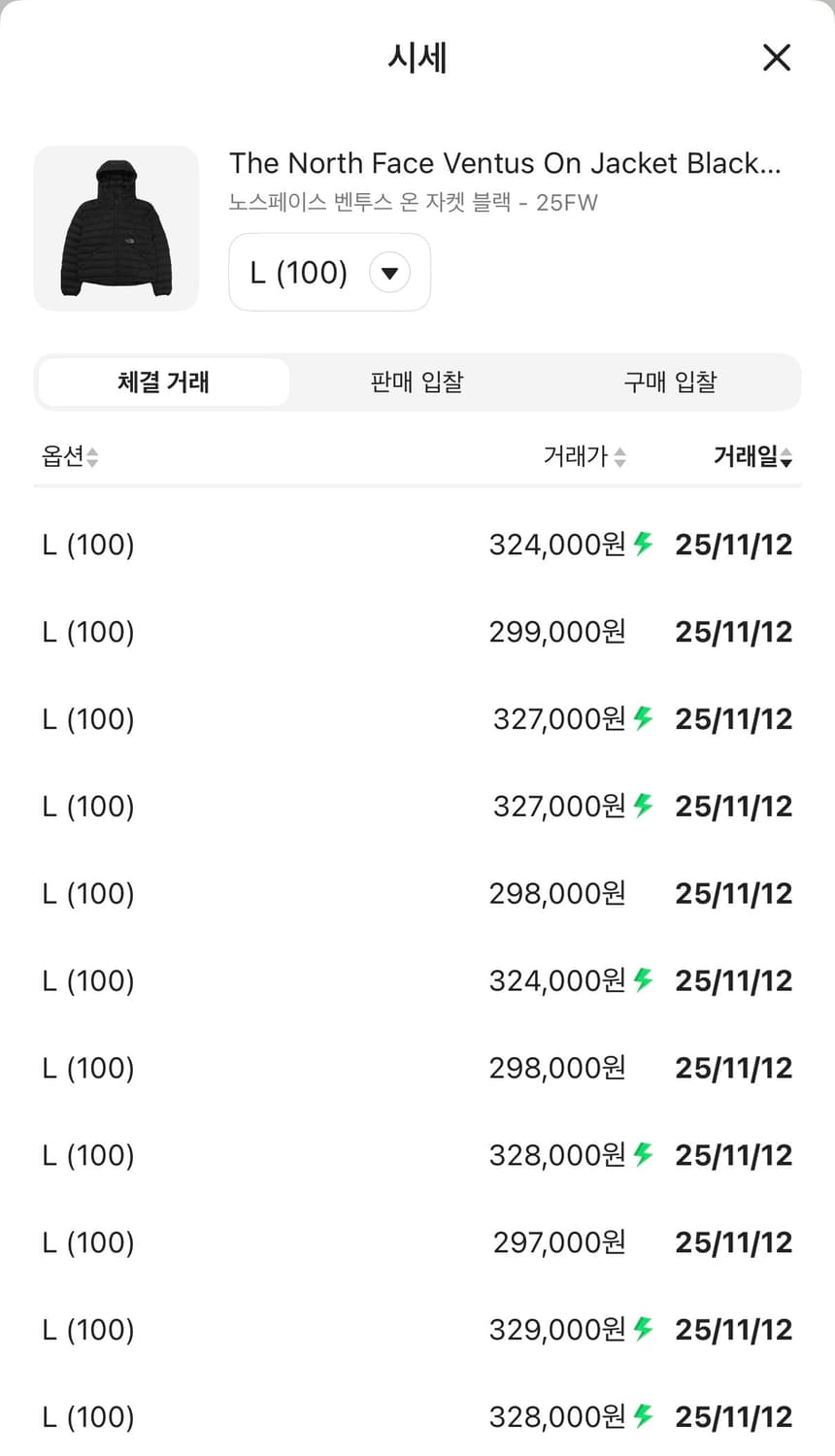Click the dropdown arrow in the size selector

click(x=389, y=273)
